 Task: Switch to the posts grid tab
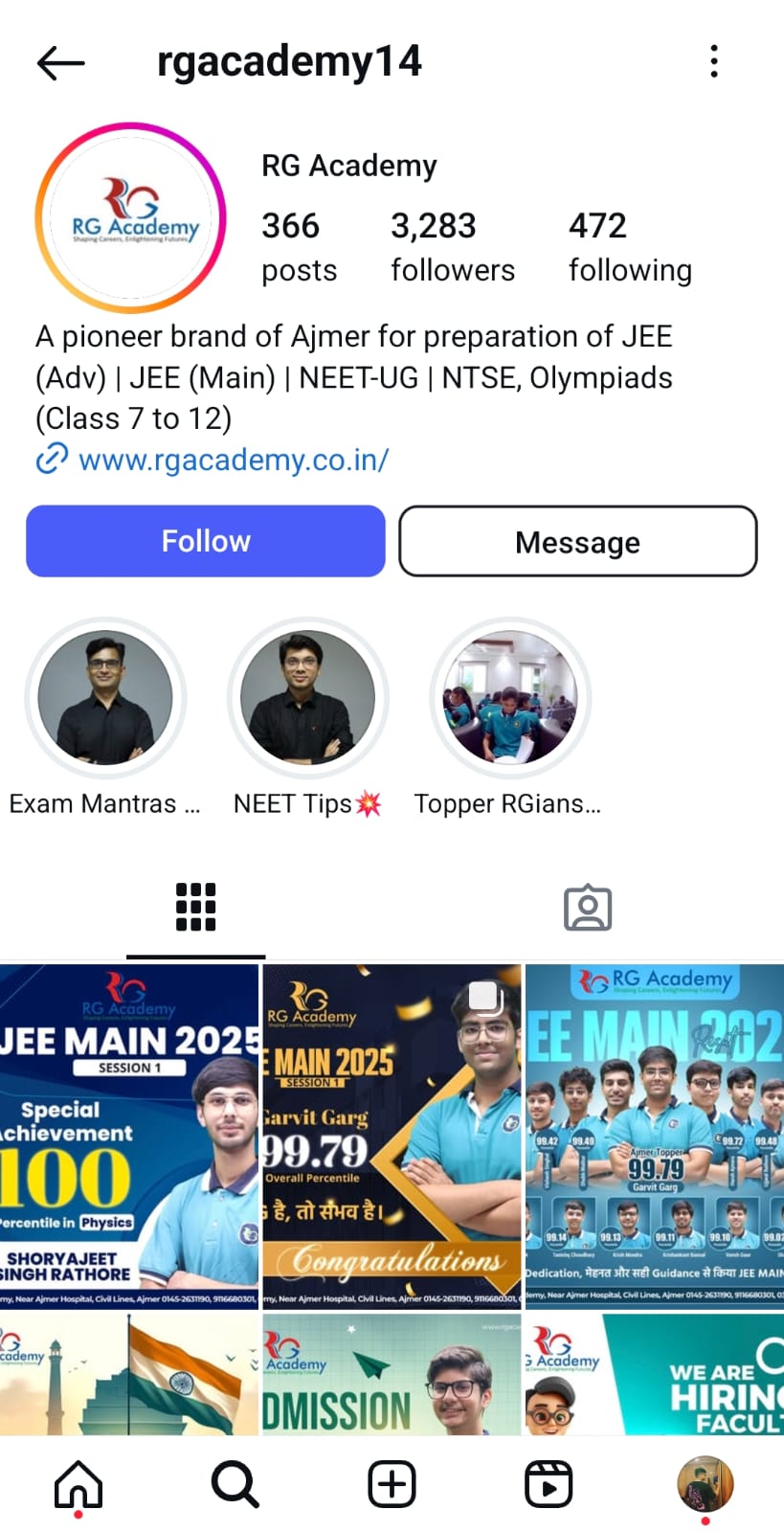(195, 907)
